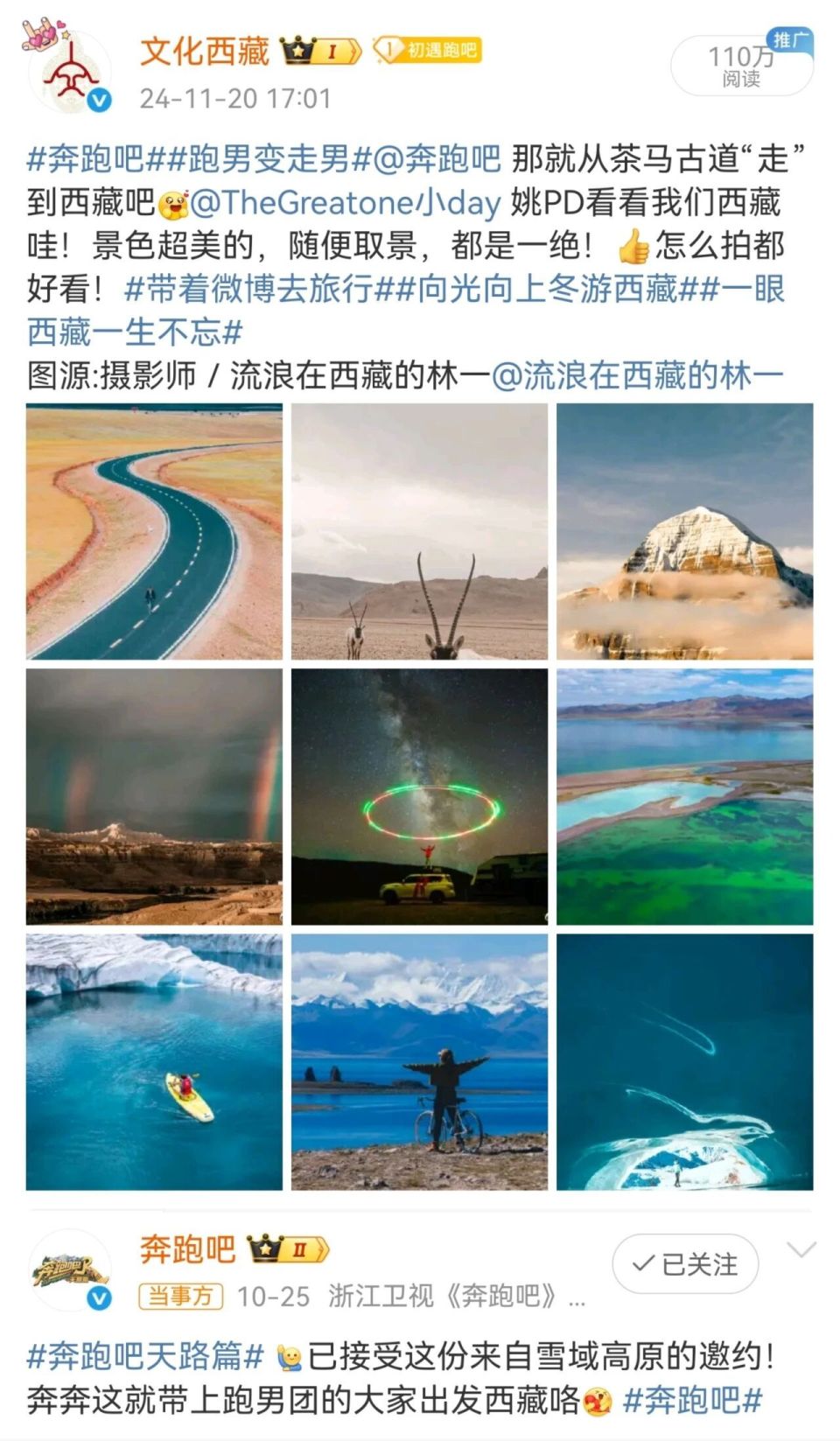Click the Level I crown VIP badge beside 文化西藏

click(315, 52)
